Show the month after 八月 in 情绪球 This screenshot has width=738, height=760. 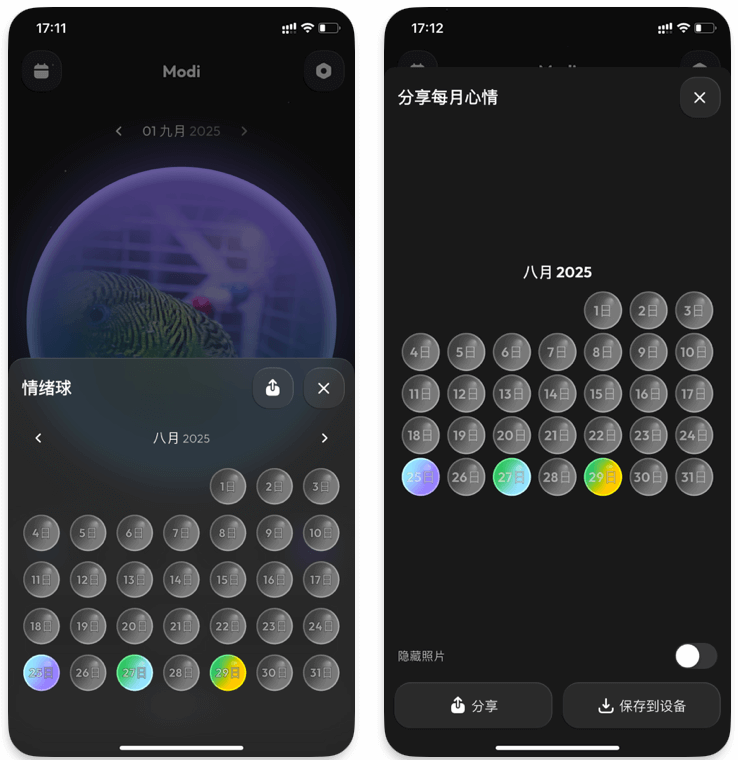324,438
